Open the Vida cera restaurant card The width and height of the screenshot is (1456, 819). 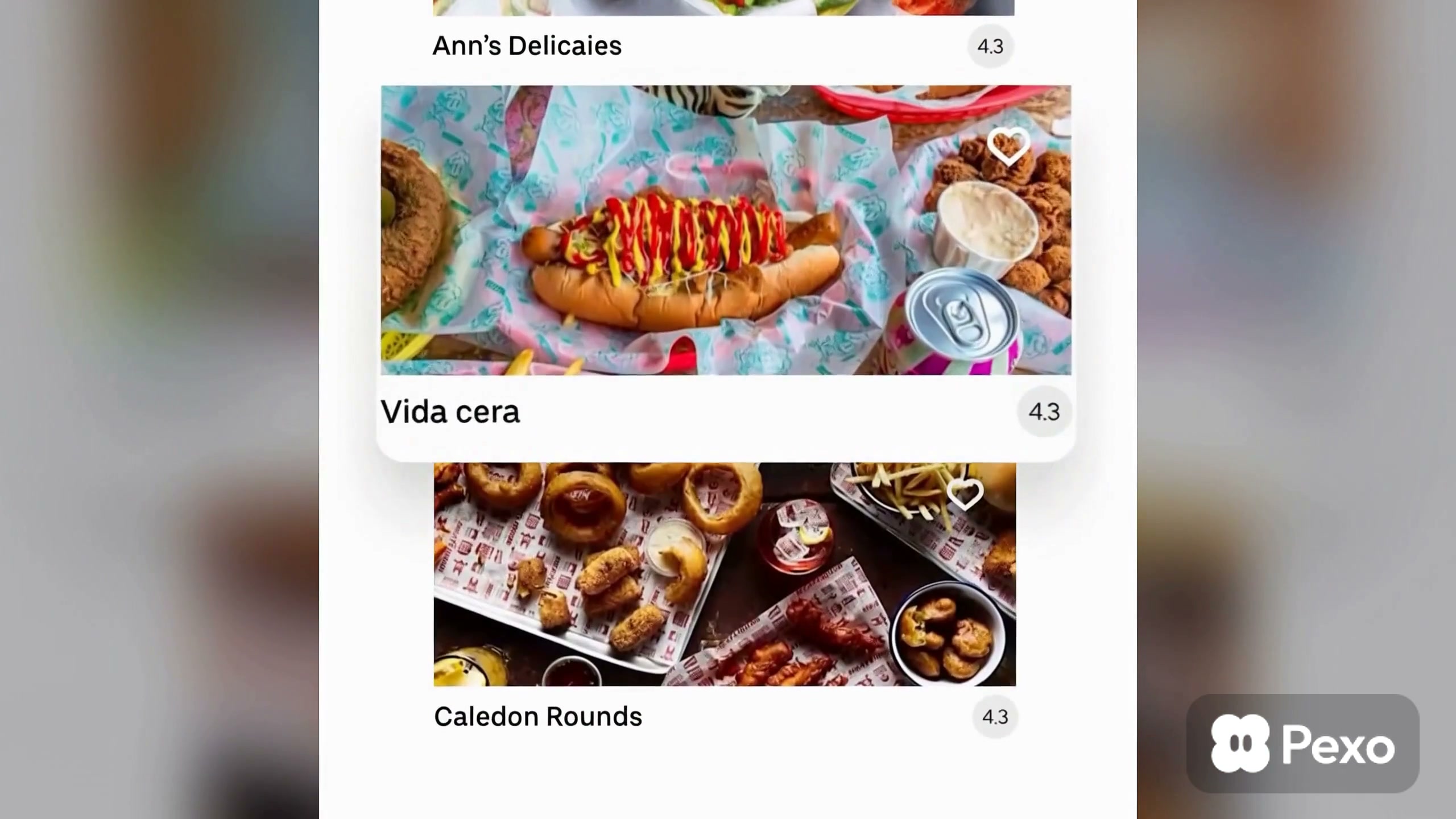tap(726, 272)
